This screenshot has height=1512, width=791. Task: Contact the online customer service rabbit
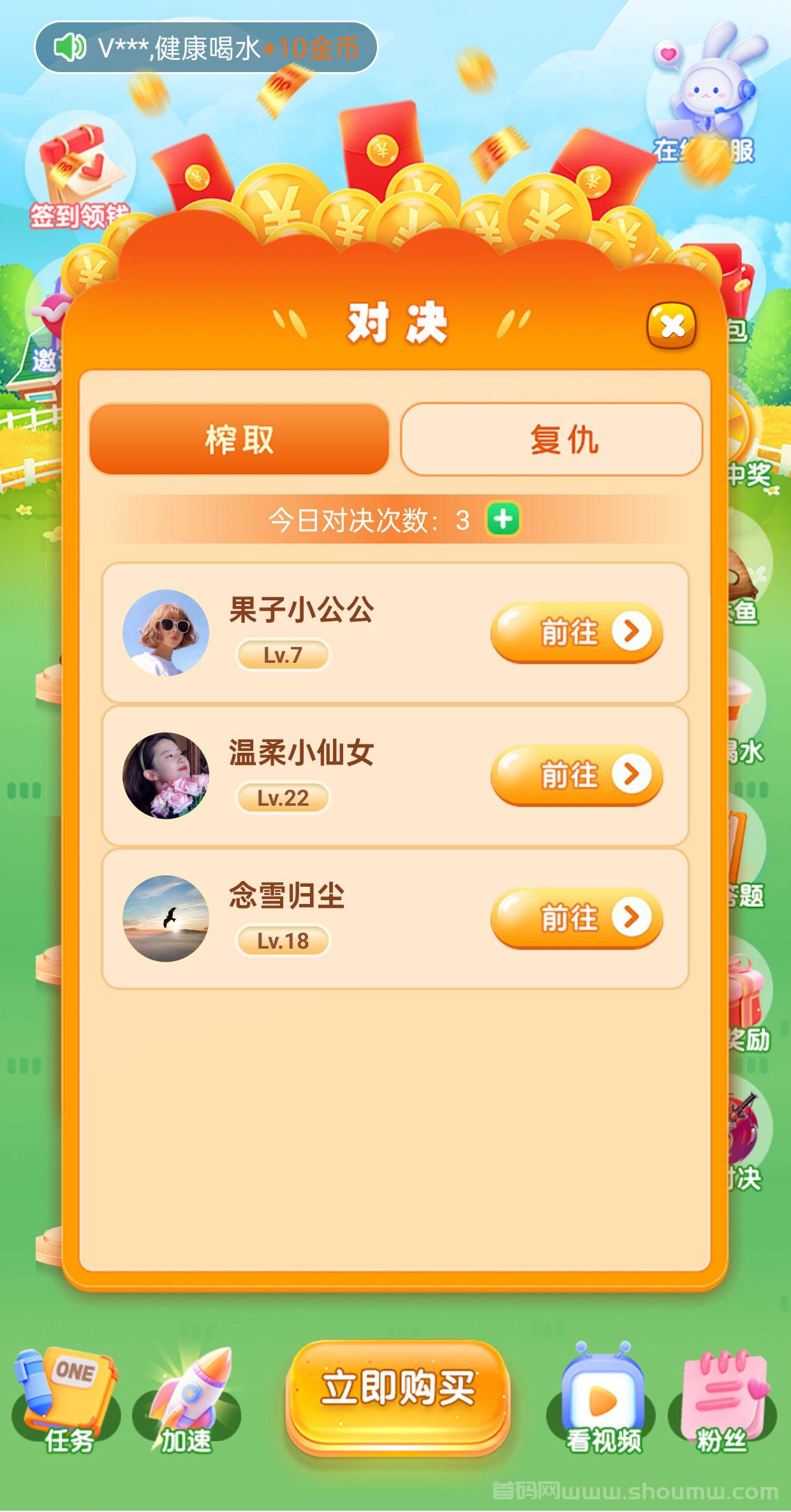[x=704, y=96]
